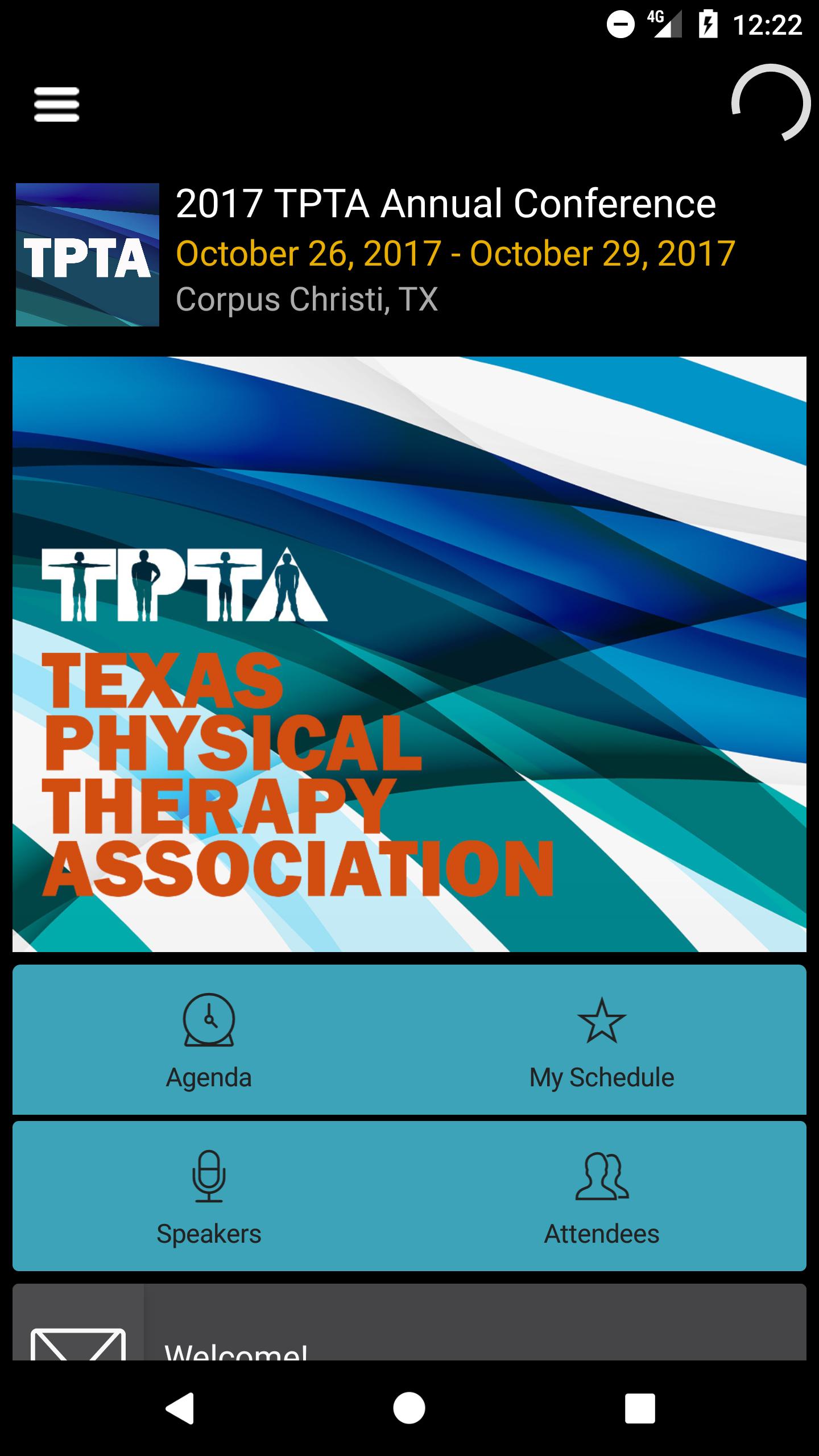View My Schedule

point(601,1041)
